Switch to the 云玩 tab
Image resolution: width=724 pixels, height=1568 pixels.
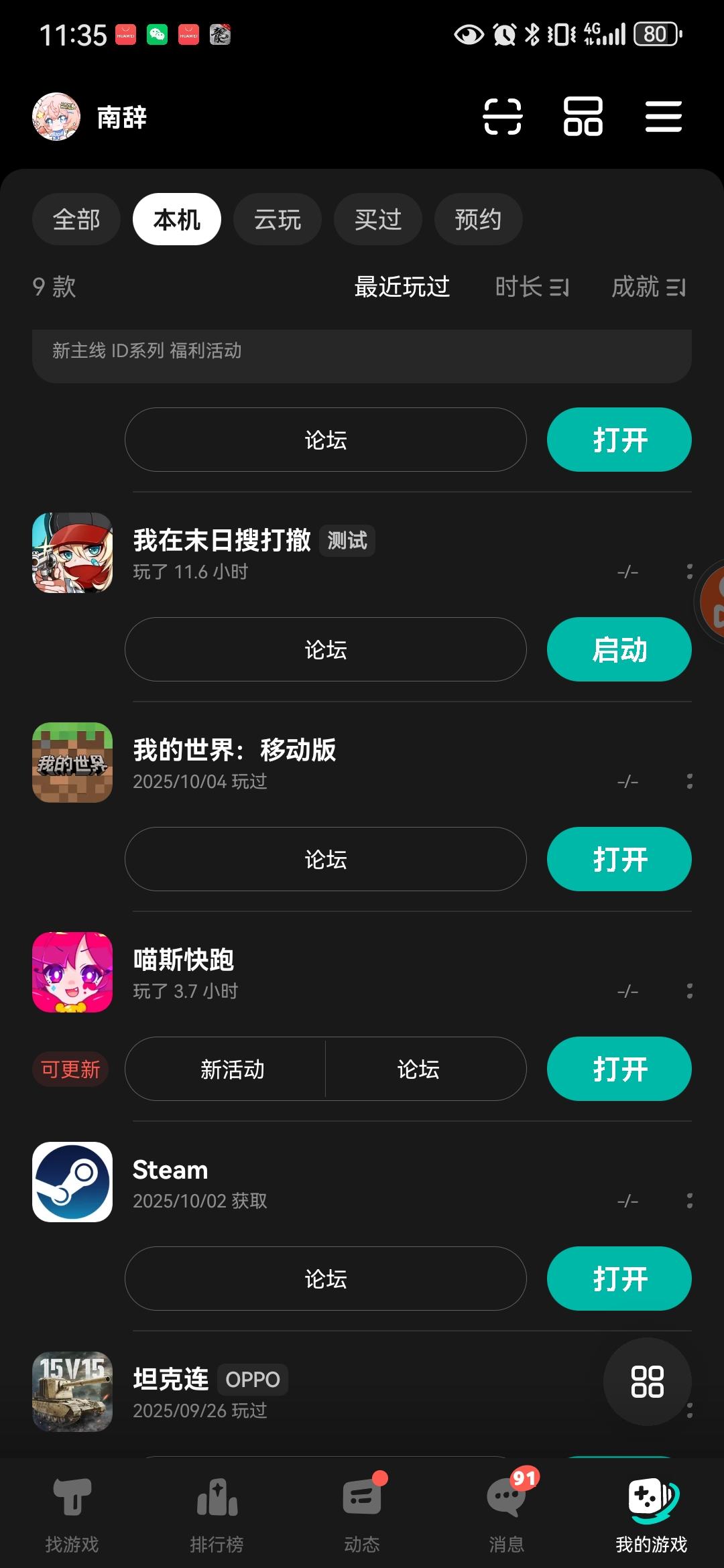click(x=277, y=218)
